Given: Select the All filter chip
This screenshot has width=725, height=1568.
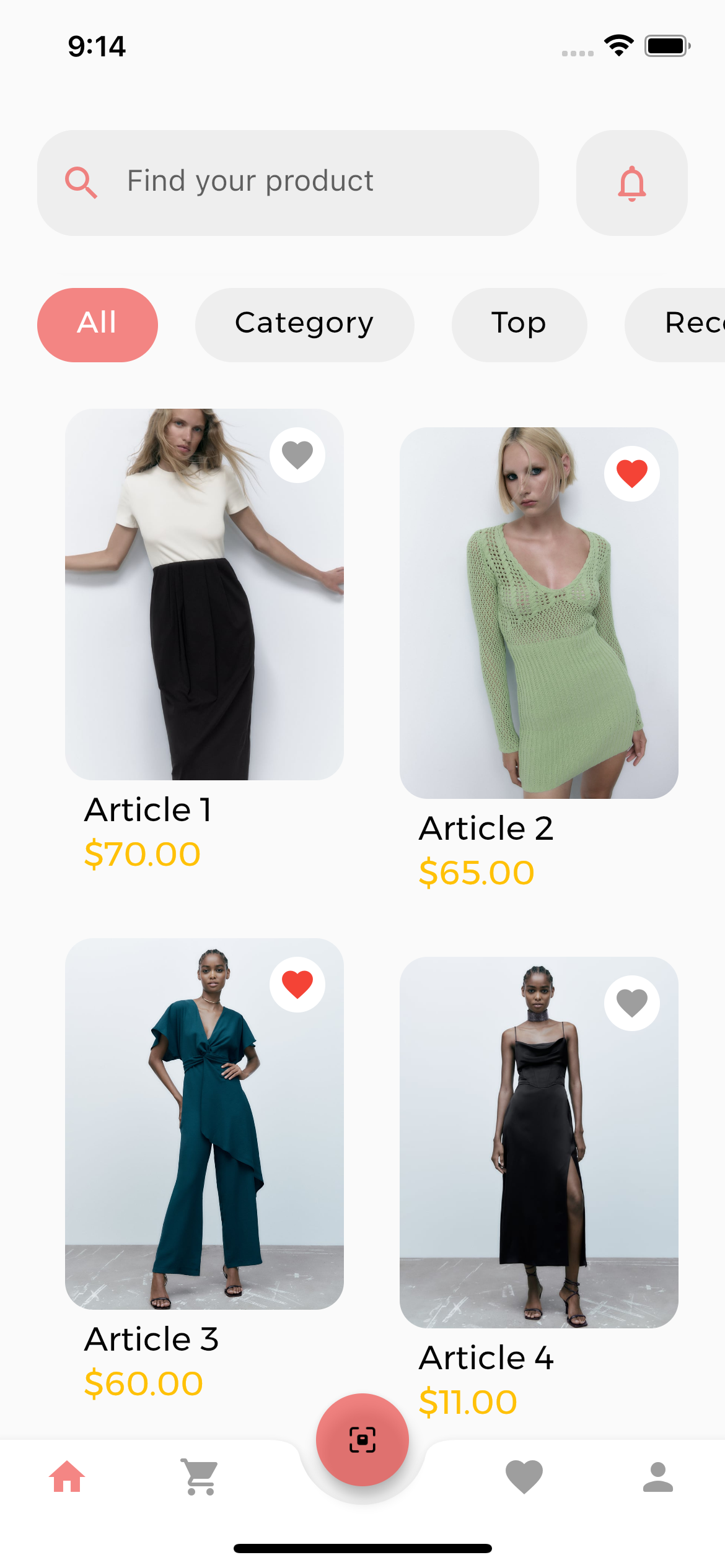Looking at the screenshot, I should (97, 324).
